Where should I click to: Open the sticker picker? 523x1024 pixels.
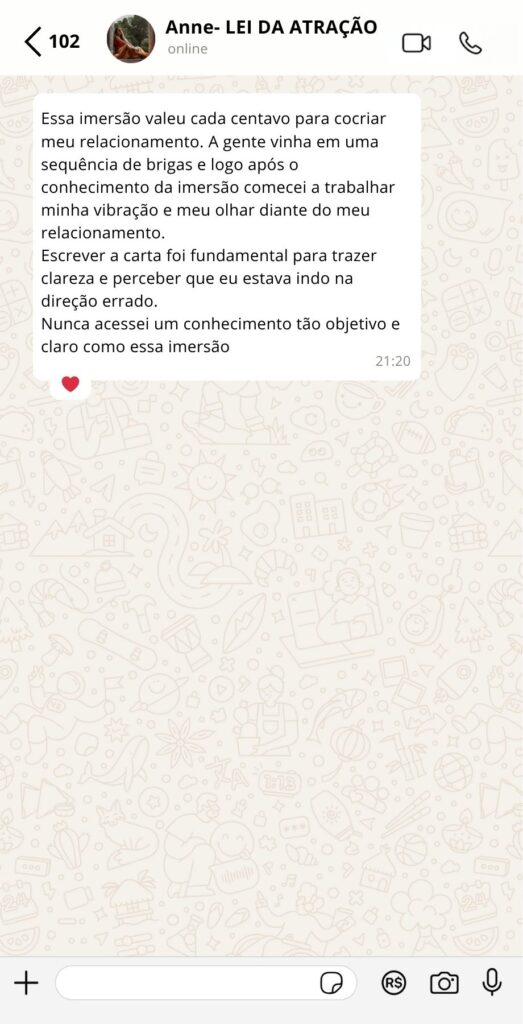[332, 983]
